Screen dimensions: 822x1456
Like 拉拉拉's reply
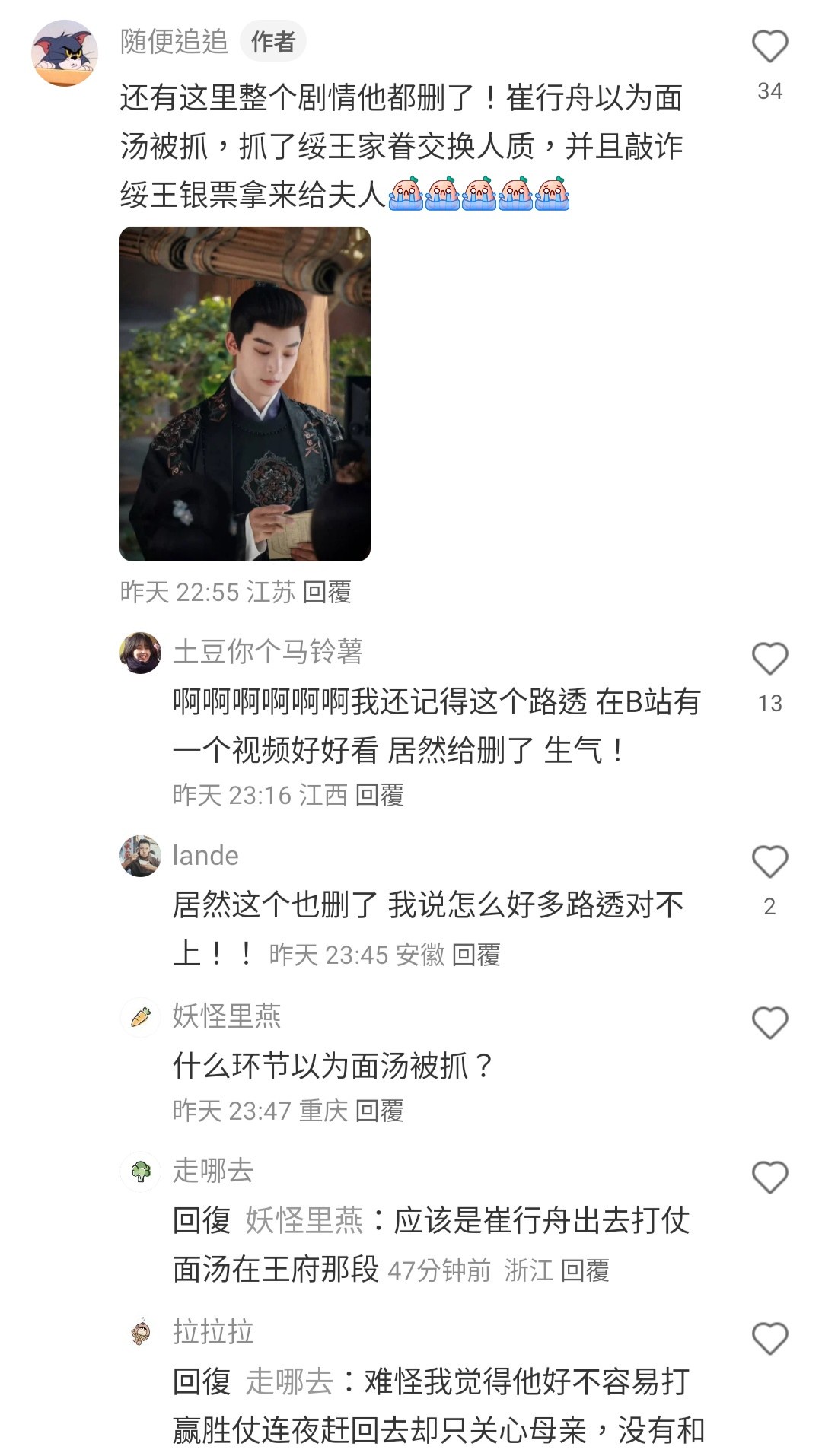(x=769, y=1338)
